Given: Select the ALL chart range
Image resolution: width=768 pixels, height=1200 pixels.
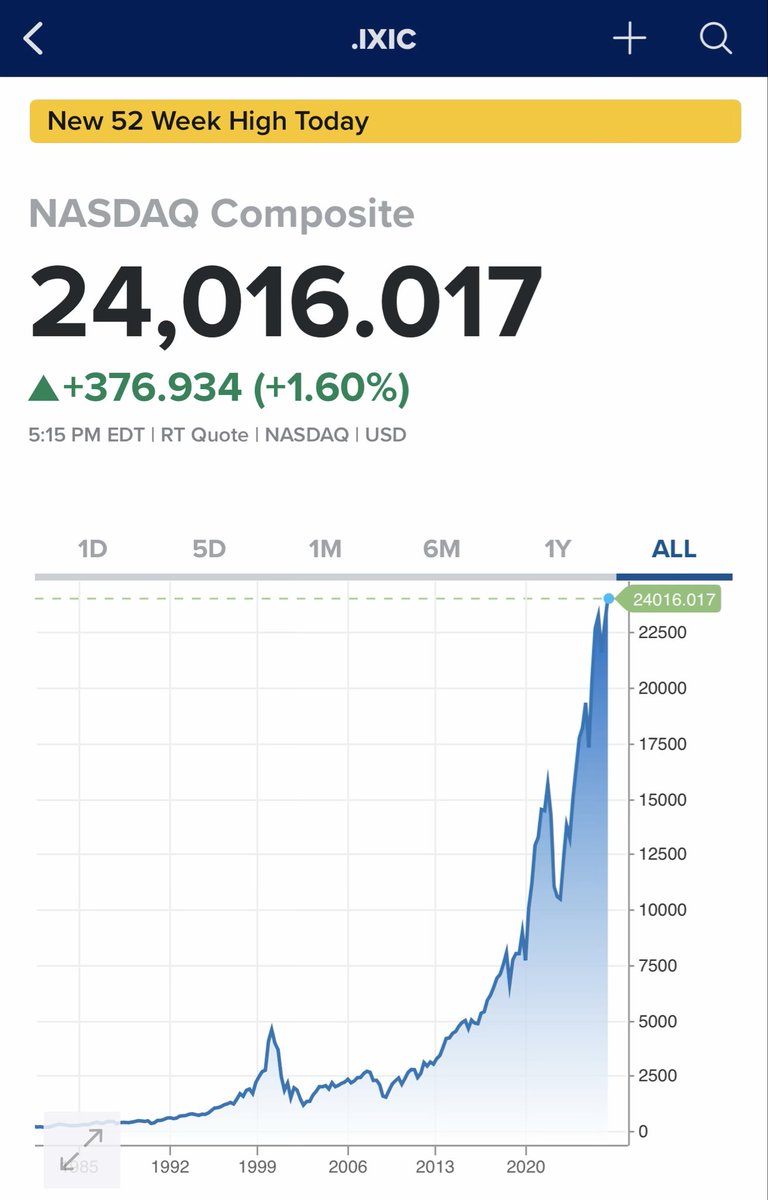Looking at the screenshot, I should tap(674, 549).
